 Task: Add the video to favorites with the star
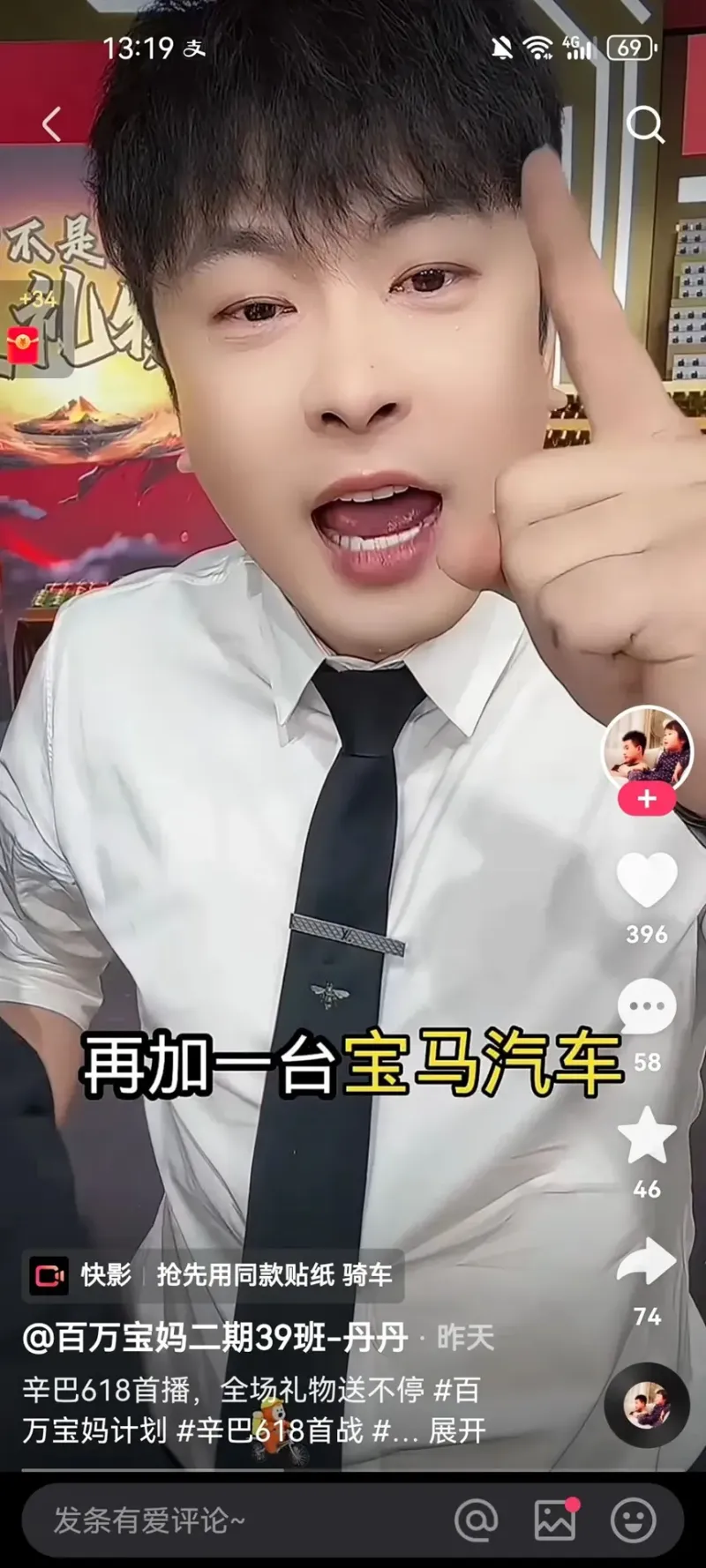pos(647,1135)
